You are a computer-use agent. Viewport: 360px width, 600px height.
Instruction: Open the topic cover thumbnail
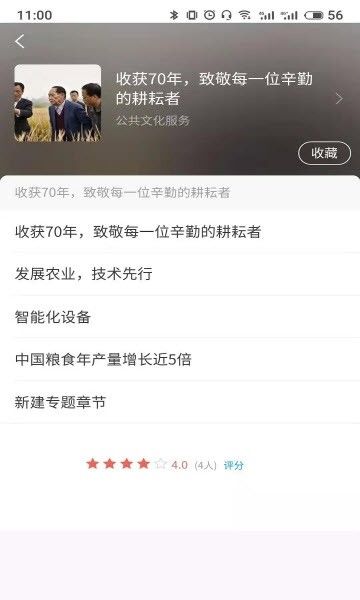coord(58,103)
